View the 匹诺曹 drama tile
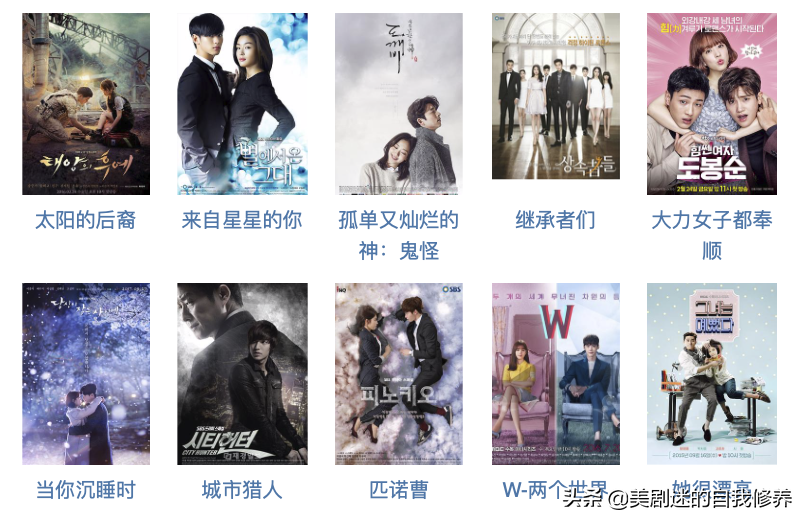 pyautogui.click(x=398, y=374)
